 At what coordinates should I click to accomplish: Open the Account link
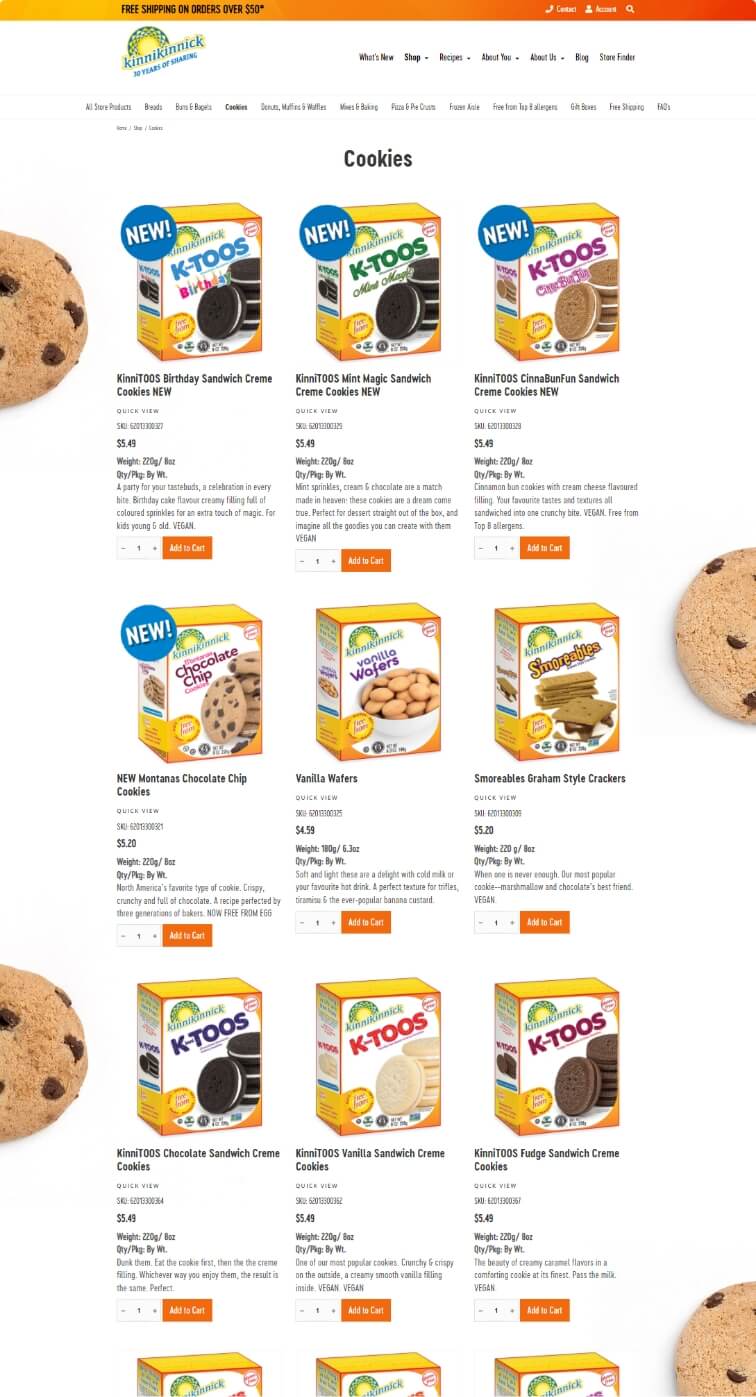[x=601, y=8]
